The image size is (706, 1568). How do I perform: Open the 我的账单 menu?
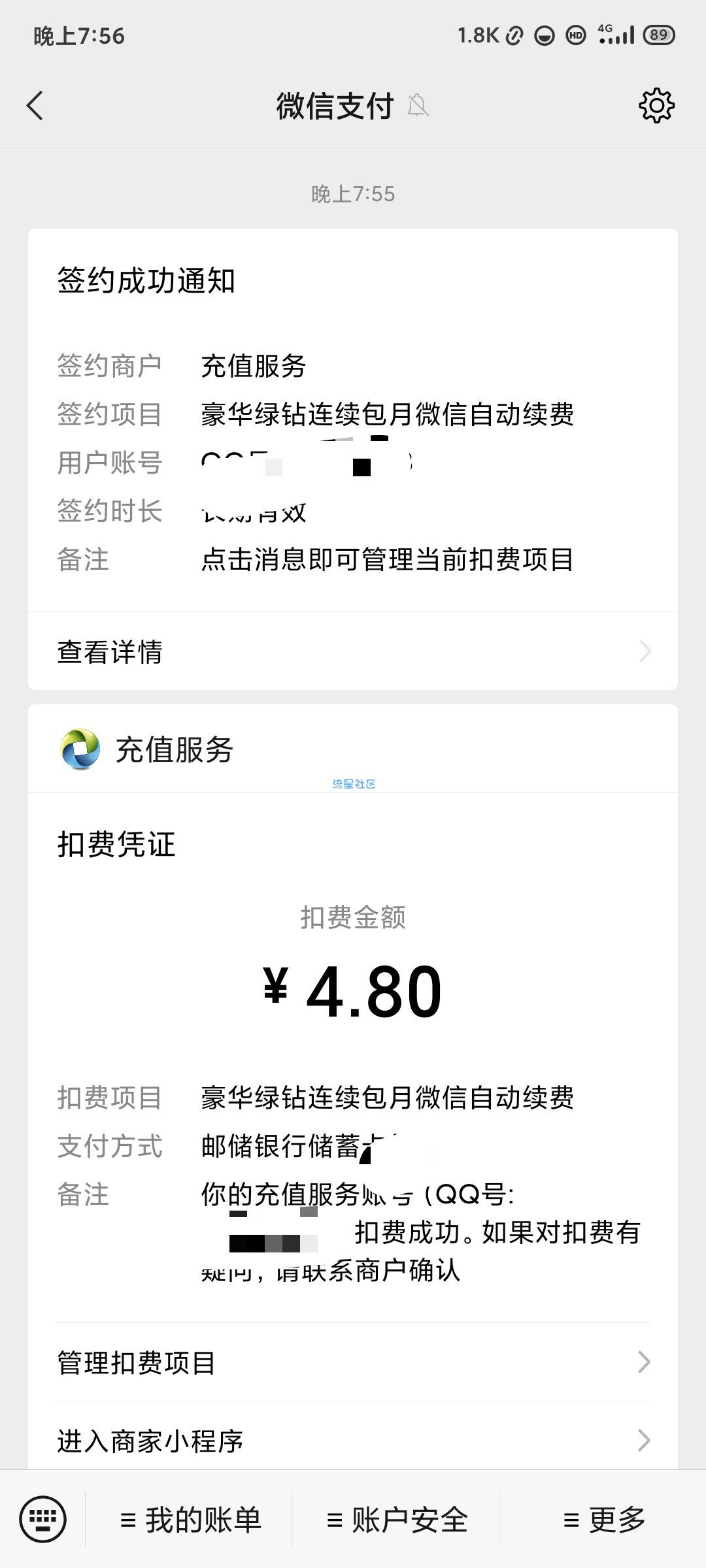(x=190, y=1520)
